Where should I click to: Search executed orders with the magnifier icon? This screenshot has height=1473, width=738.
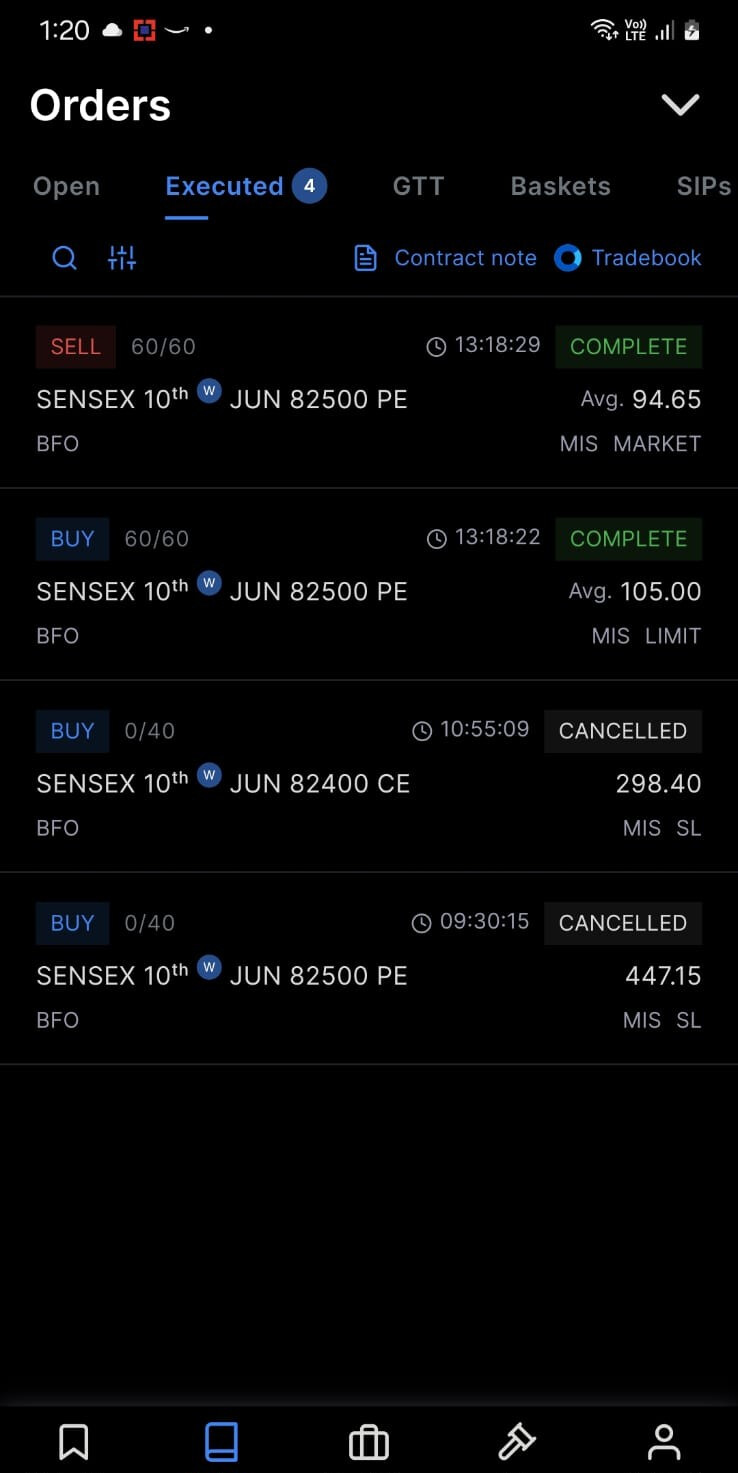point(64,258)
